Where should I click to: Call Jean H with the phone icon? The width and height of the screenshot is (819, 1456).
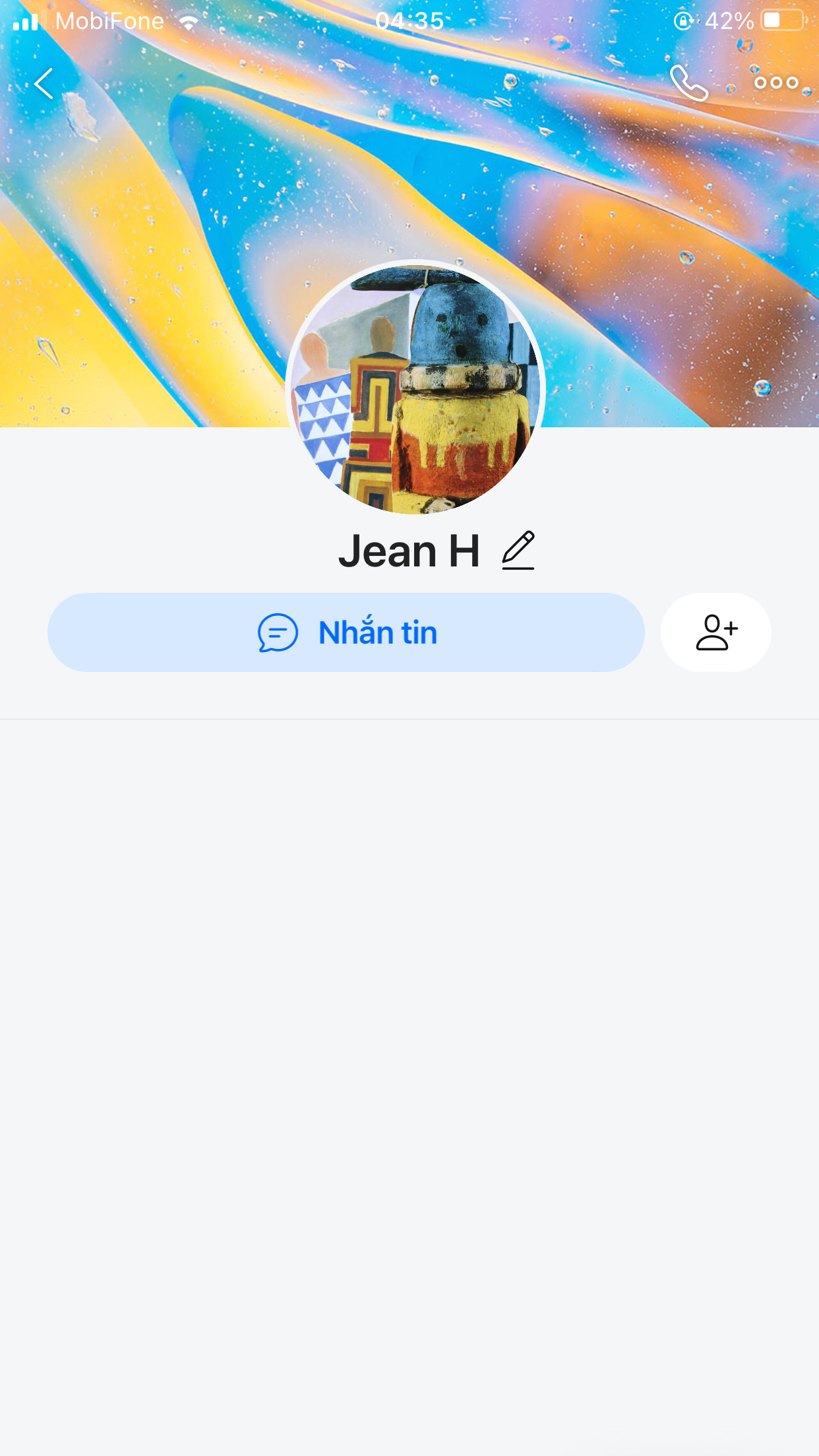point(688,83)
